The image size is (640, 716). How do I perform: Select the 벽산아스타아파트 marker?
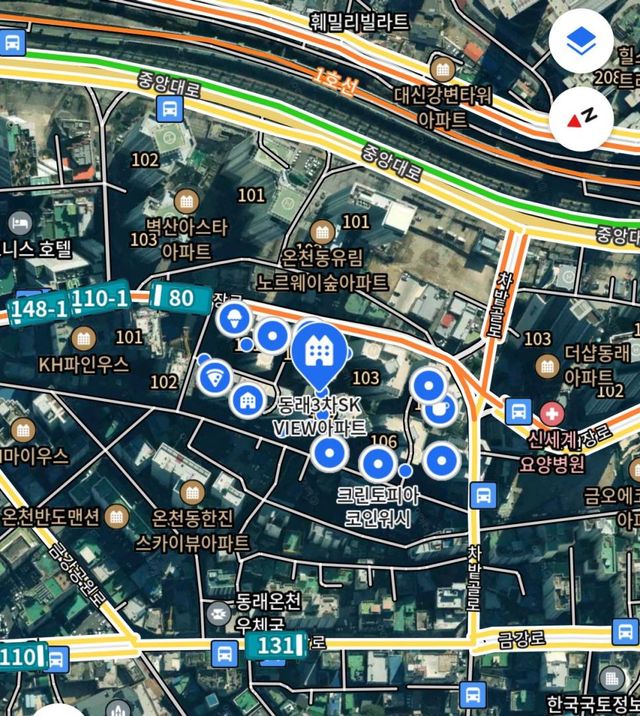pyautogui.click(x=185, y=201)
